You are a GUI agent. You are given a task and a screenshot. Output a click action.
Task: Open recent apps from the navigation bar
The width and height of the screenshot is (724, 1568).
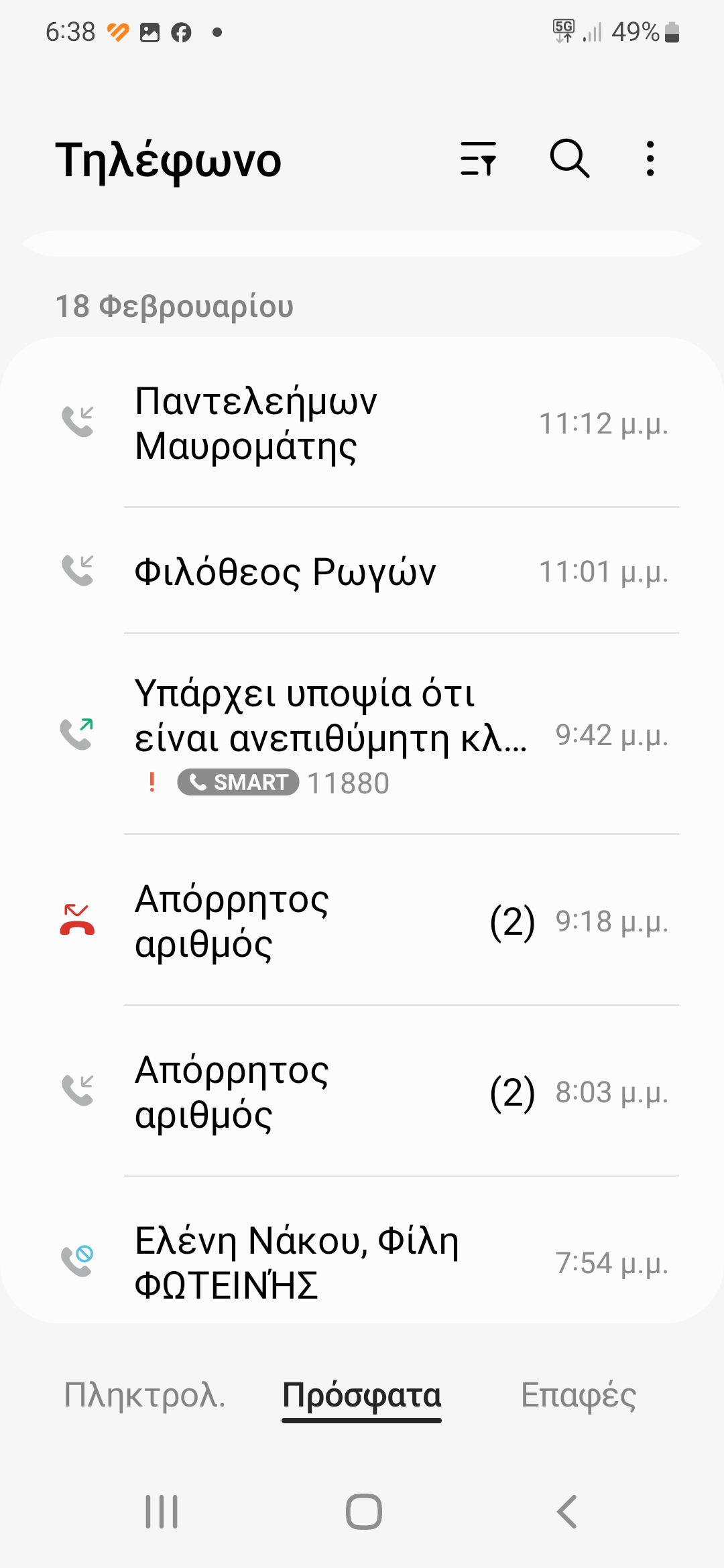click(x=162, y=1512)
